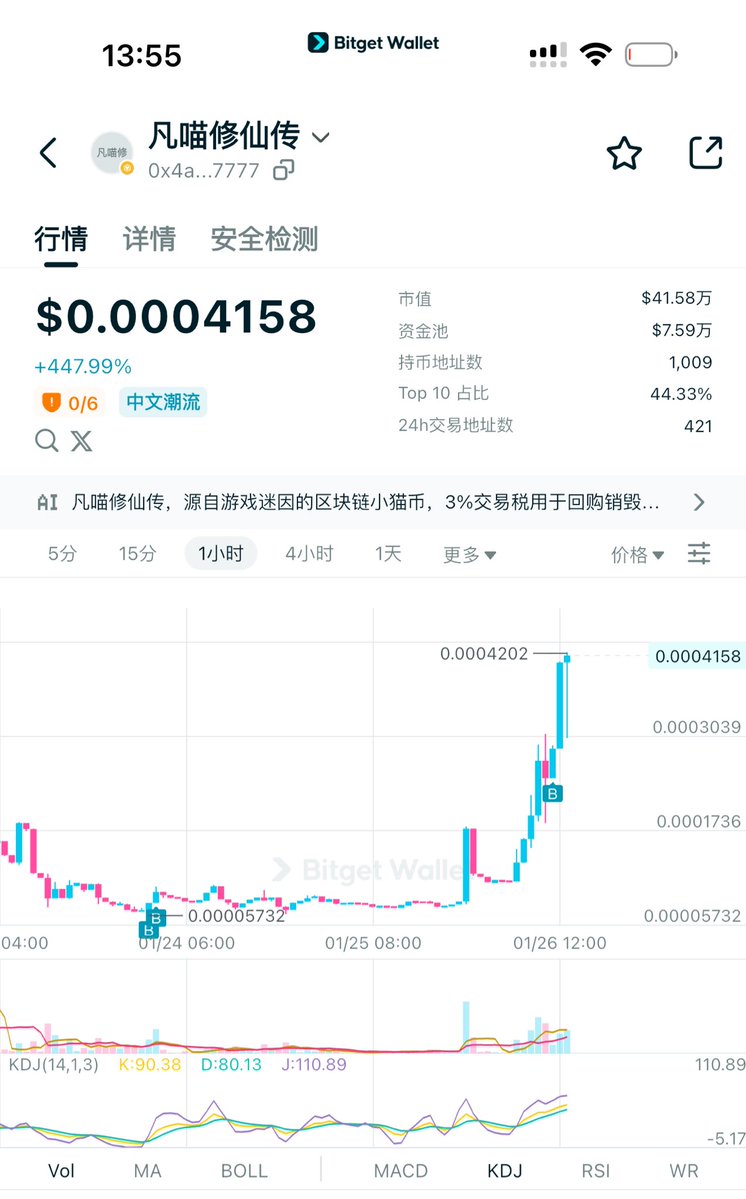Tap the 中文潮流 tag chip
The width and height of the screenshot is (746, 1199).
163,403
